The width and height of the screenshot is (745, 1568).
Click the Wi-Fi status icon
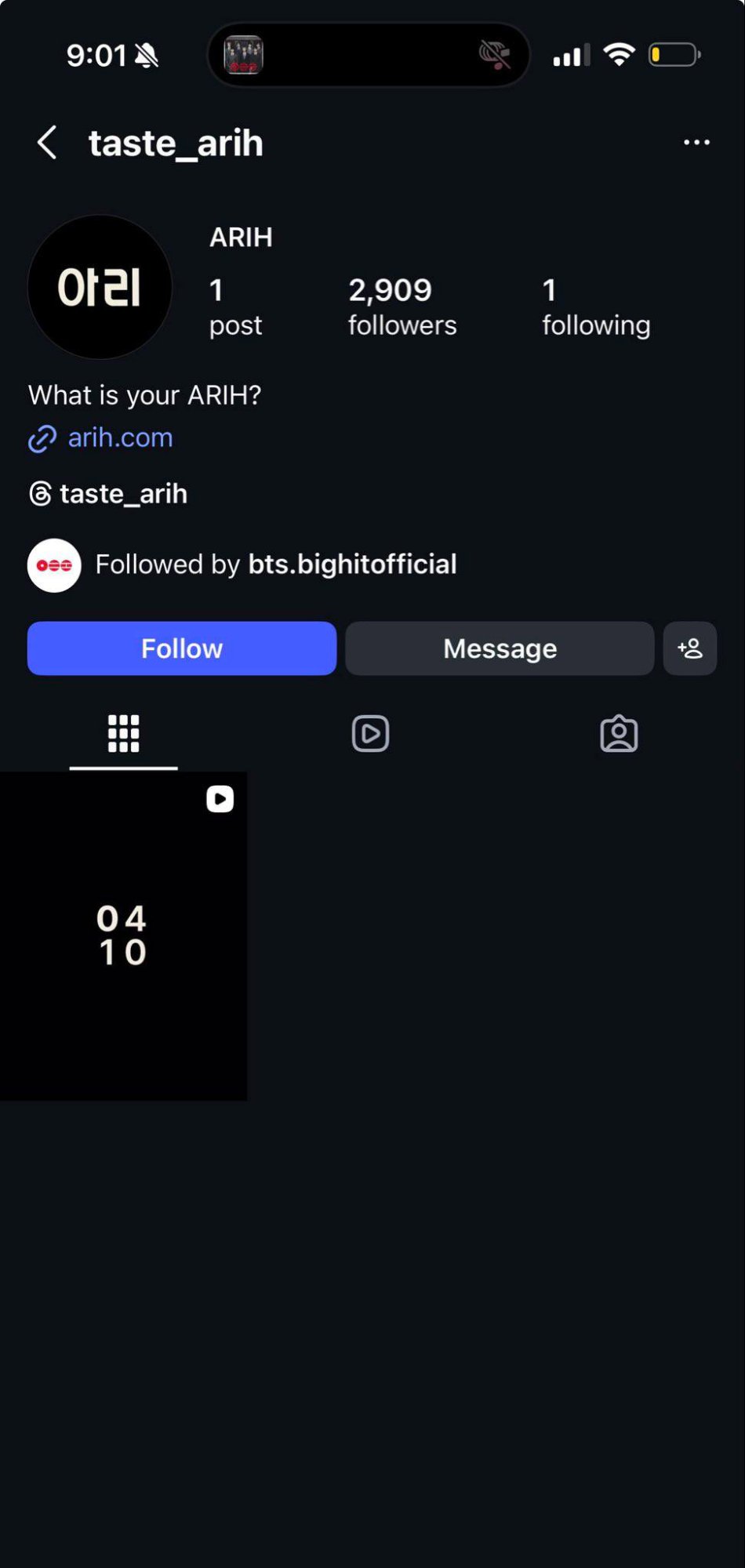pyautogui.click(x=618, y=53)
